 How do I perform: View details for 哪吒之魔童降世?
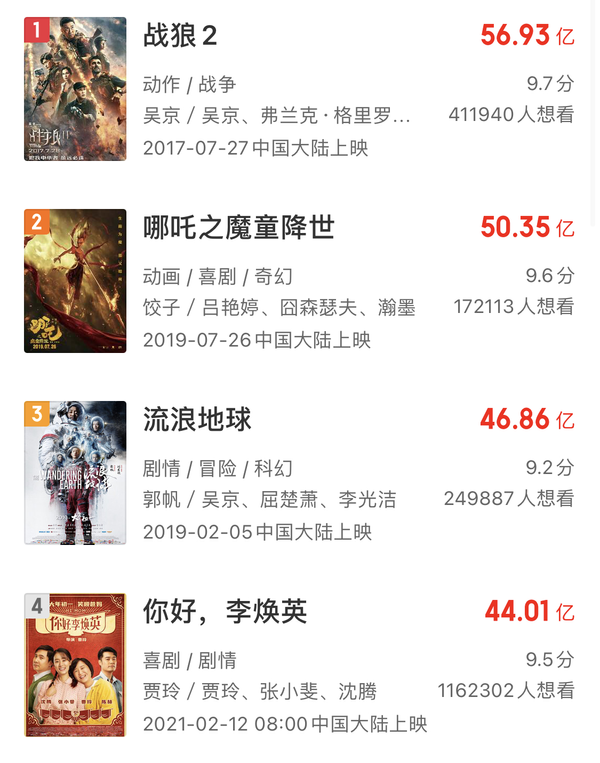[238, 228]
